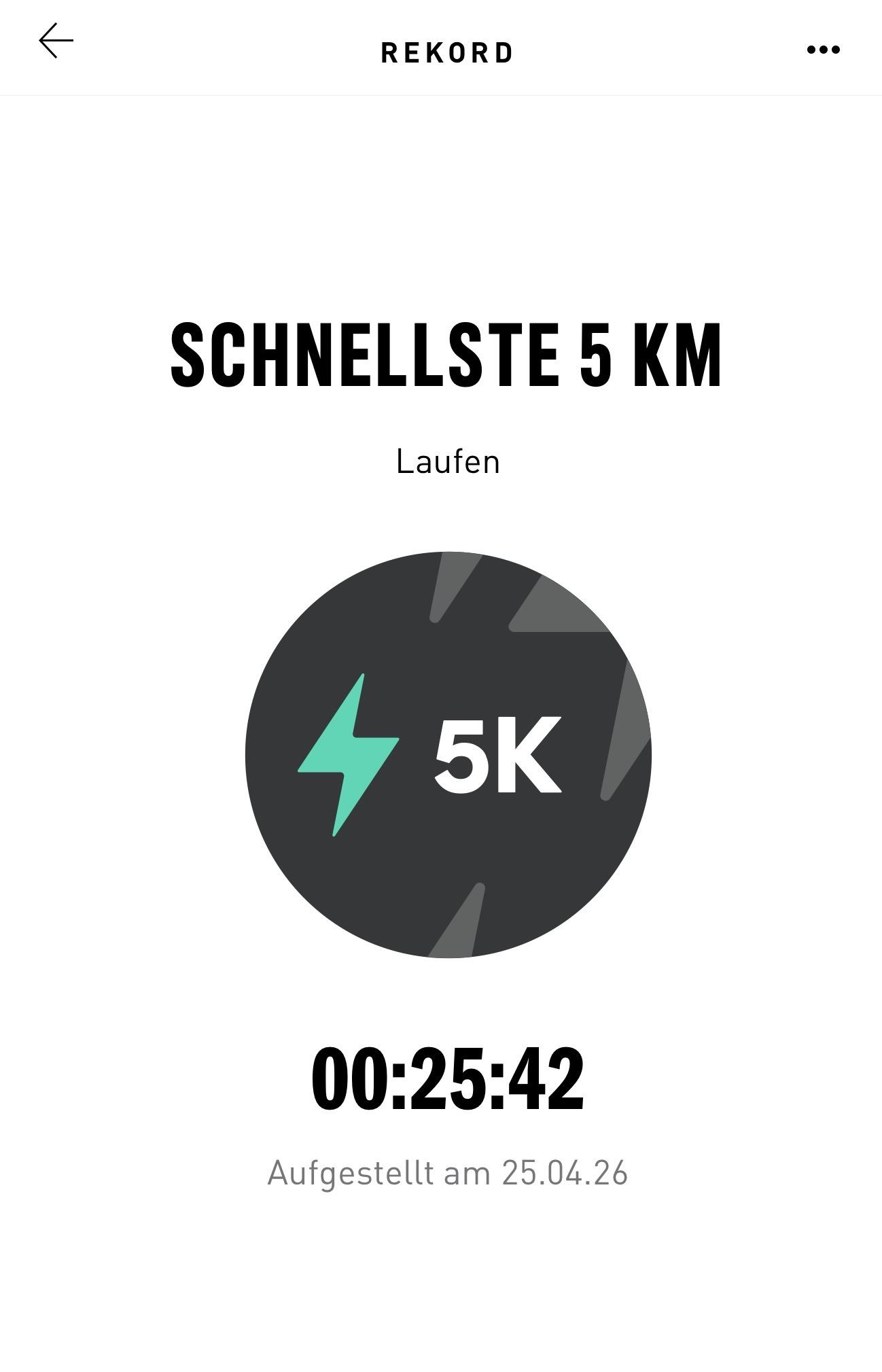Screen dimensions: 882x1372
Task: Go back from the Rekord screen
Action: pos(56,41)
